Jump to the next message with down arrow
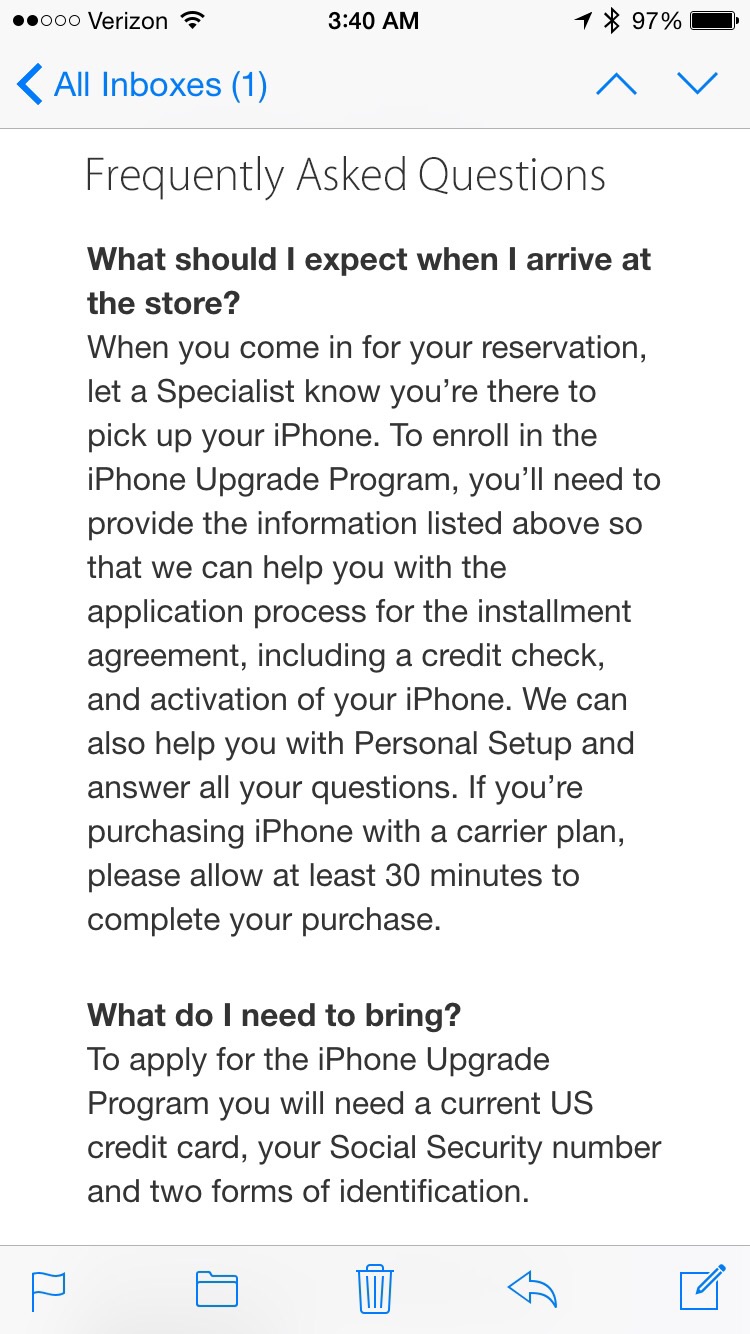The height and width of the screenshot is (1334, 750). 697,84
